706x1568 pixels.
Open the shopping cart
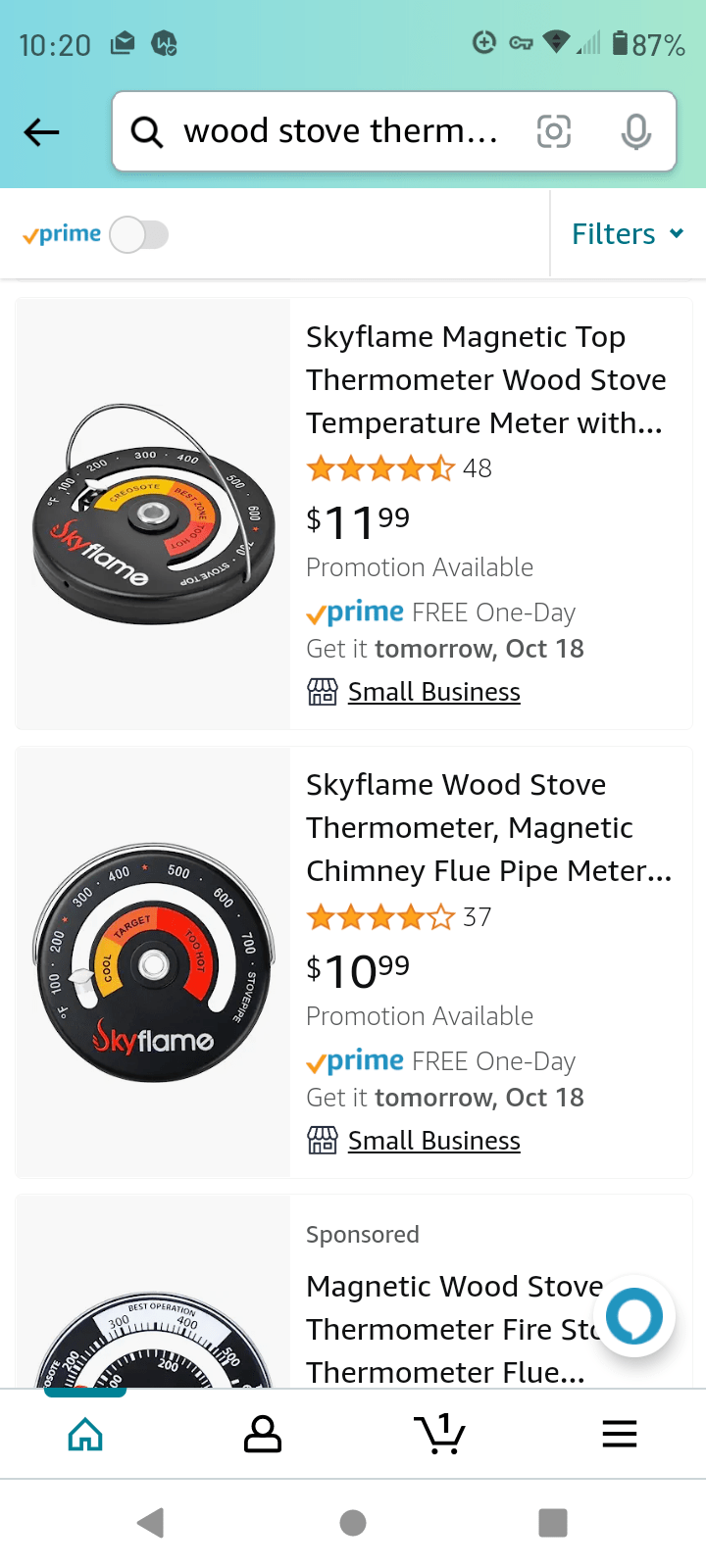(x=440, y=1433)
